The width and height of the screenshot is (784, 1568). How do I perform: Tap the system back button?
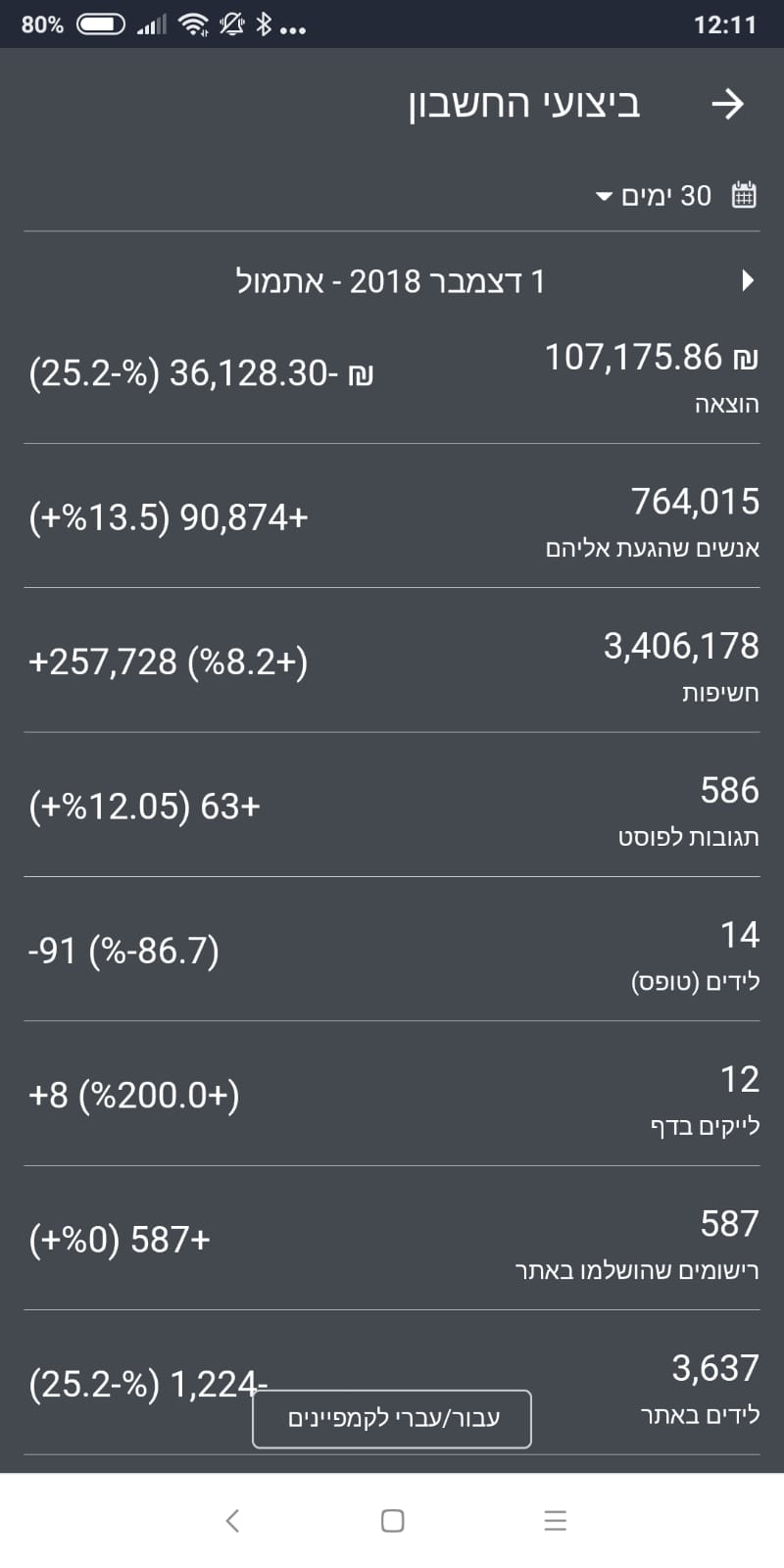[232, 1520]
